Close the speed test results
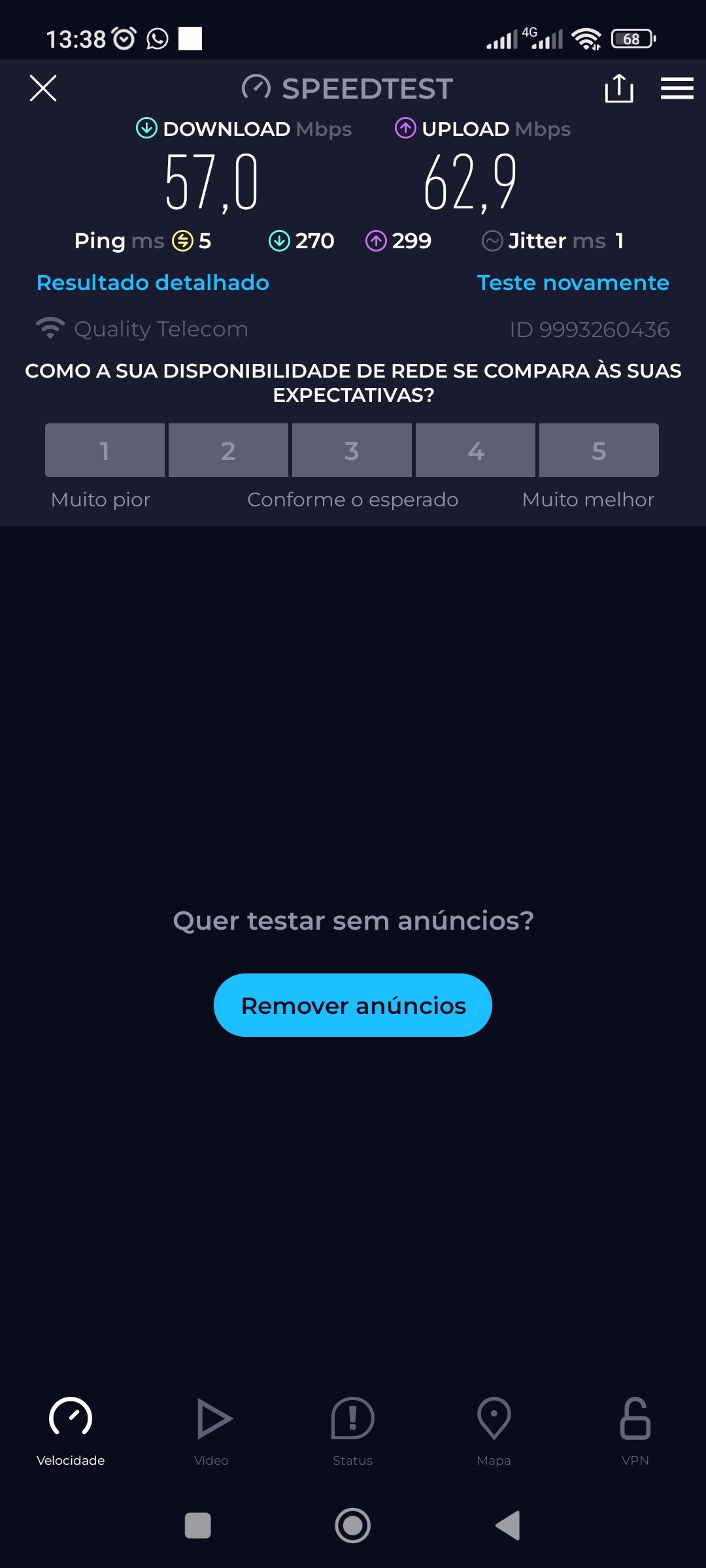This screenshot has width=706, height=1568. coord(43,88)
